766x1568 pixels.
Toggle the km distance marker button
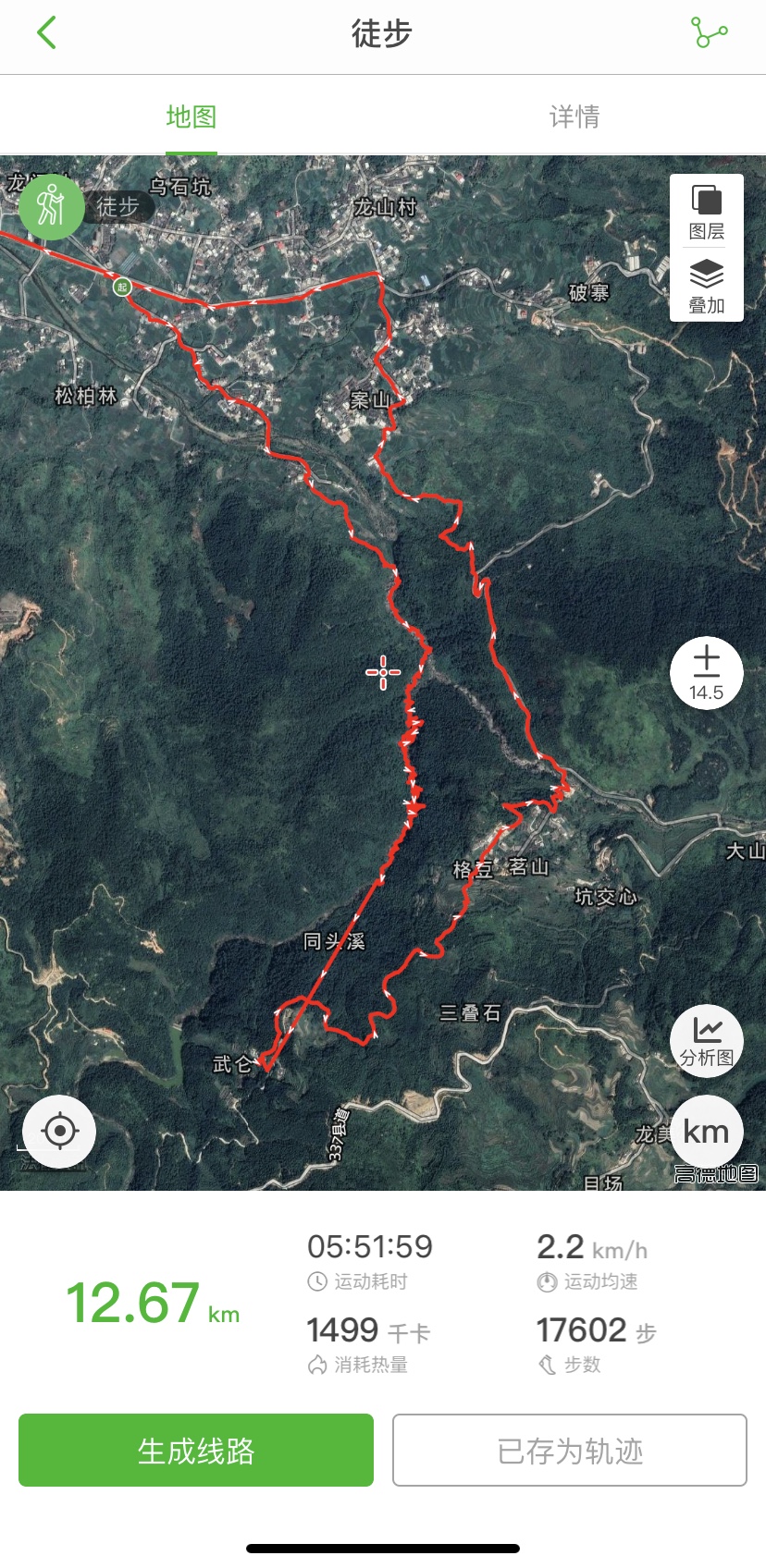(x=707, y=1132)
